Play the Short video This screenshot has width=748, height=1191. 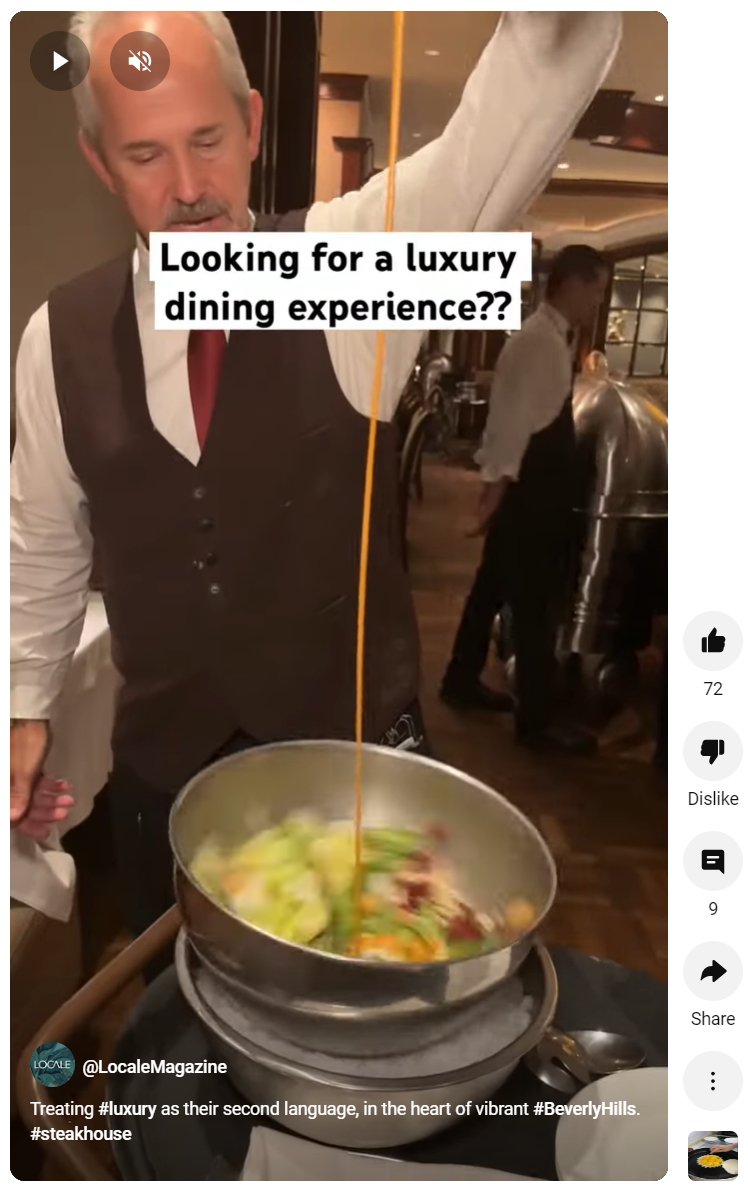pyautogui.click(x=60, y=61)
